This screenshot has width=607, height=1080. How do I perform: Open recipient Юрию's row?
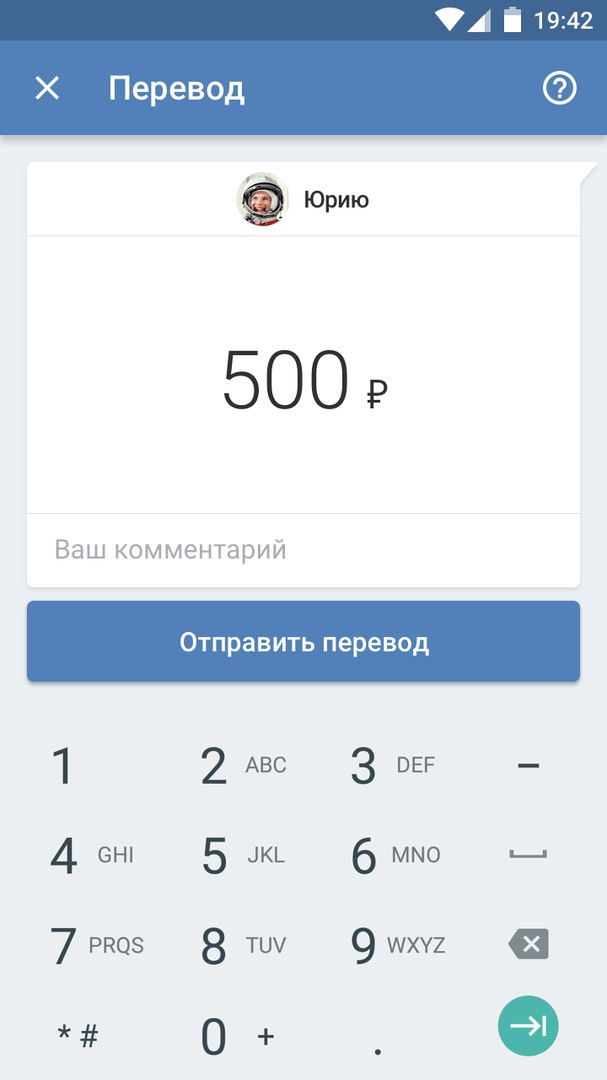pyautogui.click(x=303, y=199)
